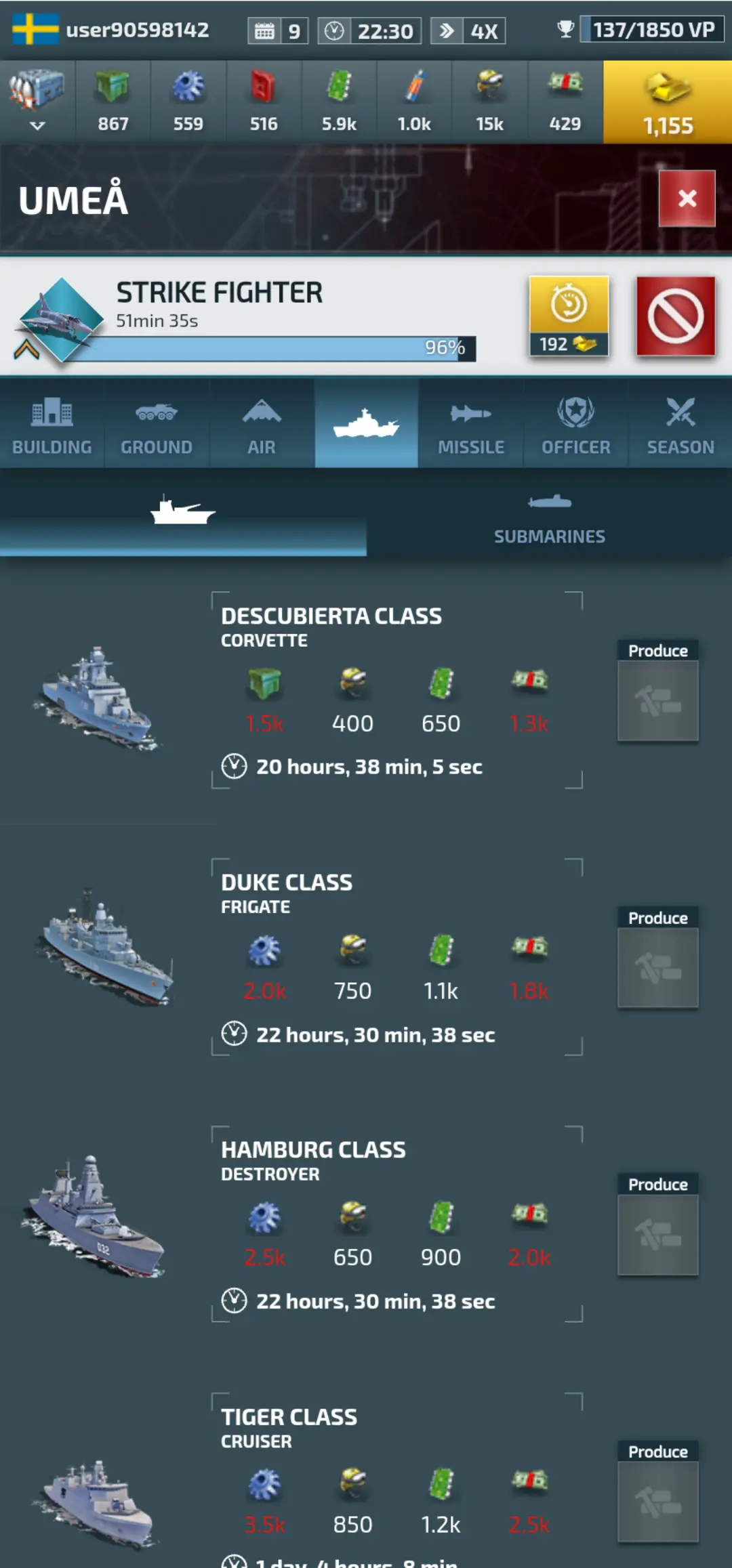Image resolution: width=732 pixels, height=1568 pixels.
Task: Switch to the Building tab
Action: coord(52,424)
